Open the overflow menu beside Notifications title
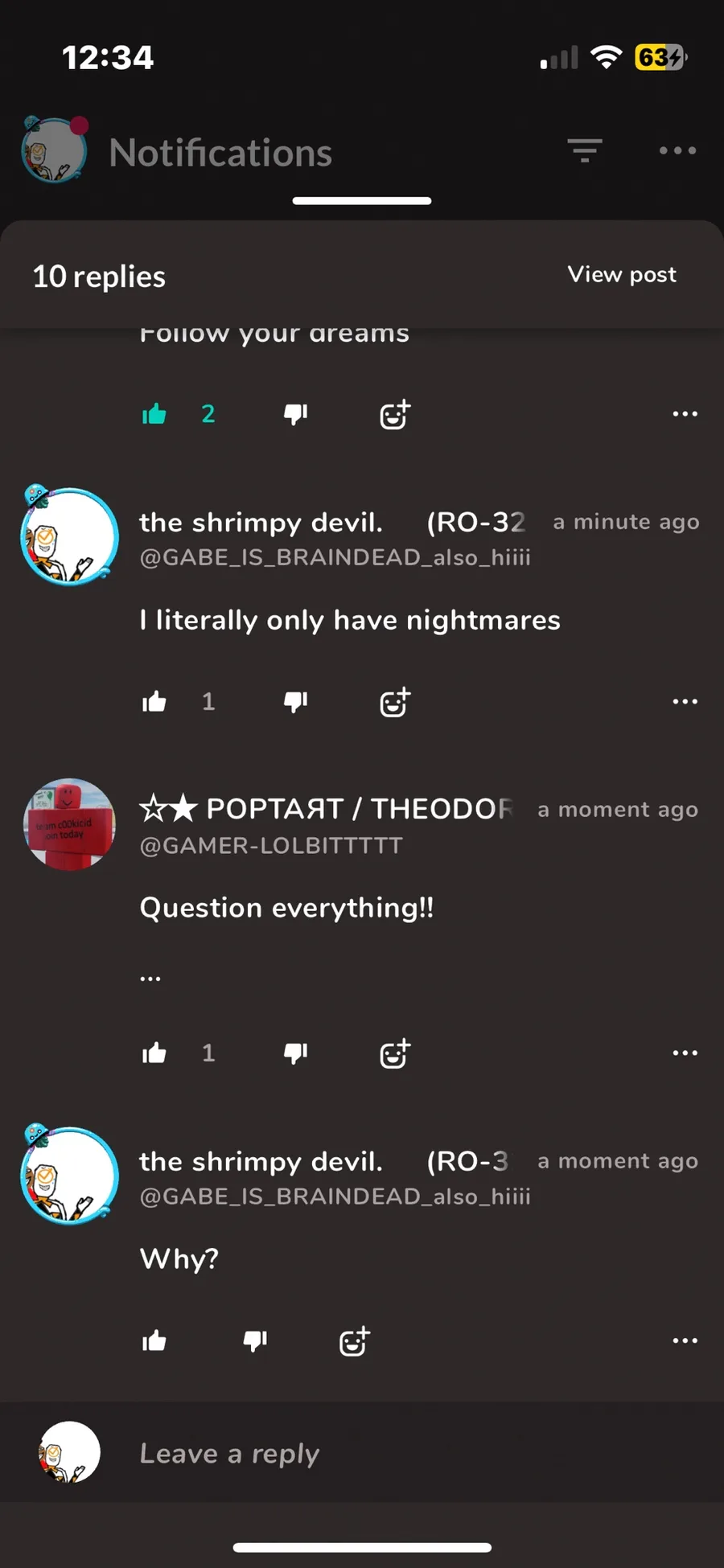The image size is (724, 1568). pyautogui.click(x=677, y=150)
